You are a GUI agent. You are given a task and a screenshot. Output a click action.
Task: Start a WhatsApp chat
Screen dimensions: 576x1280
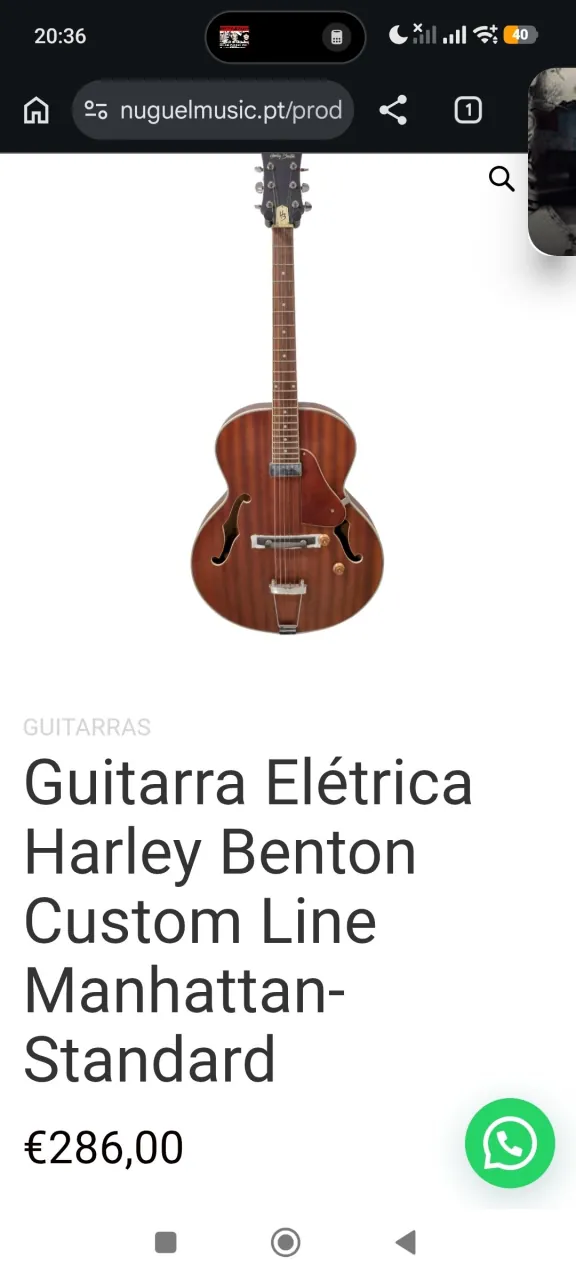click(510, 1143)
